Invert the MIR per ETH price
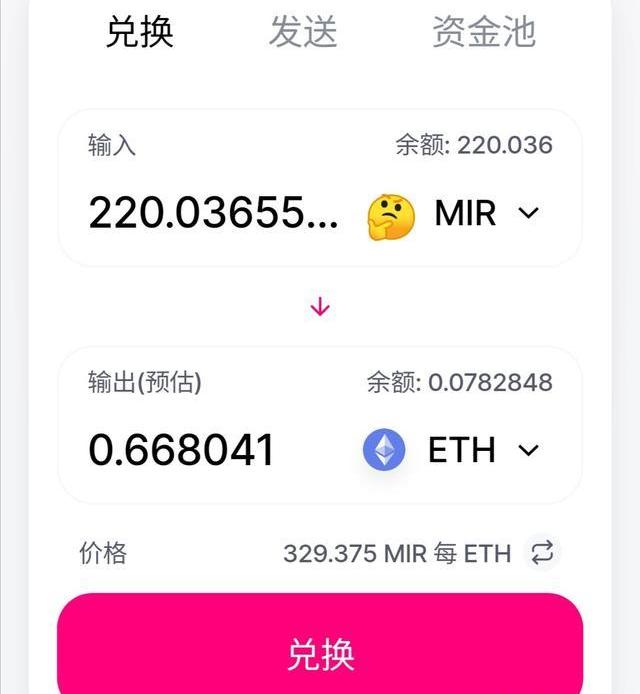The image size is (640, 694). 542,552
